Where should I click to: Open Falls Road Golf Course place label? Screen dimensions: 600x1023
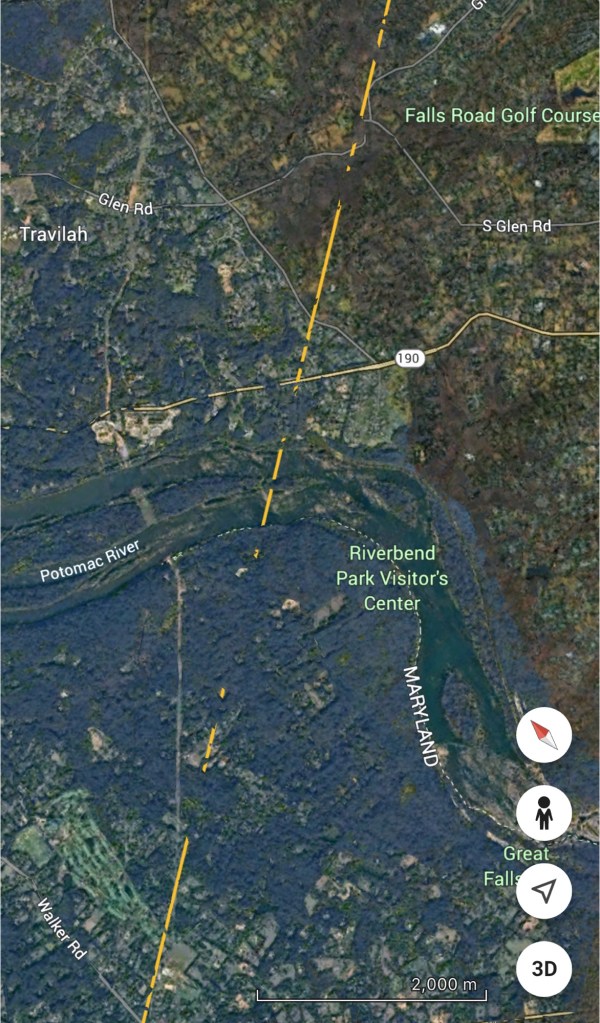(501, 115)
